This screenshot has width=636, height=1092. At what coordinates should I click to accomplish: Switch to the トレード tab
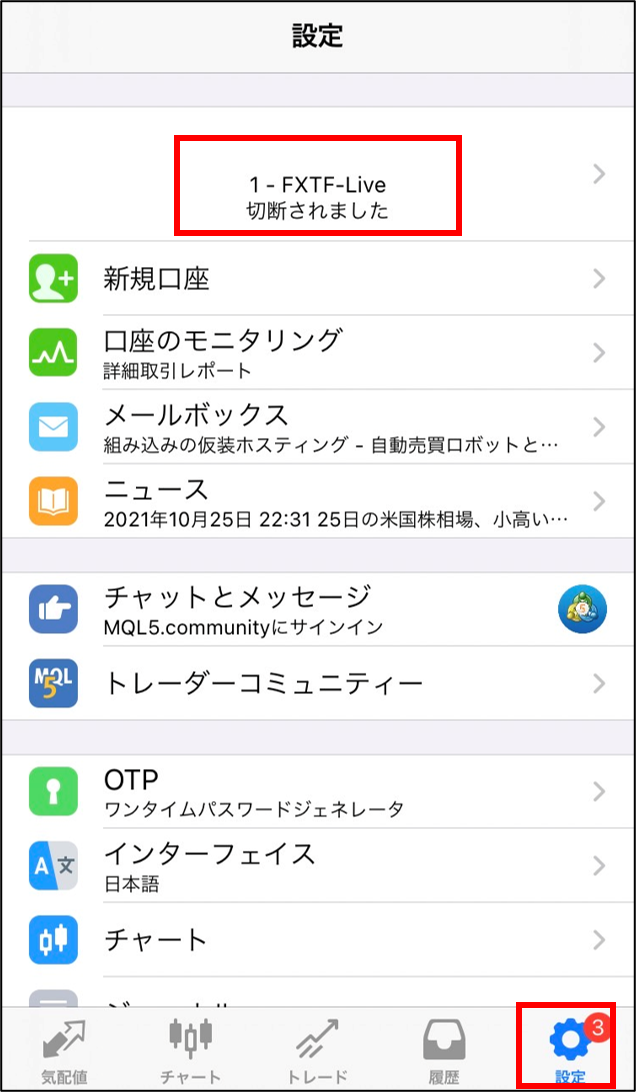[317, 1050]
